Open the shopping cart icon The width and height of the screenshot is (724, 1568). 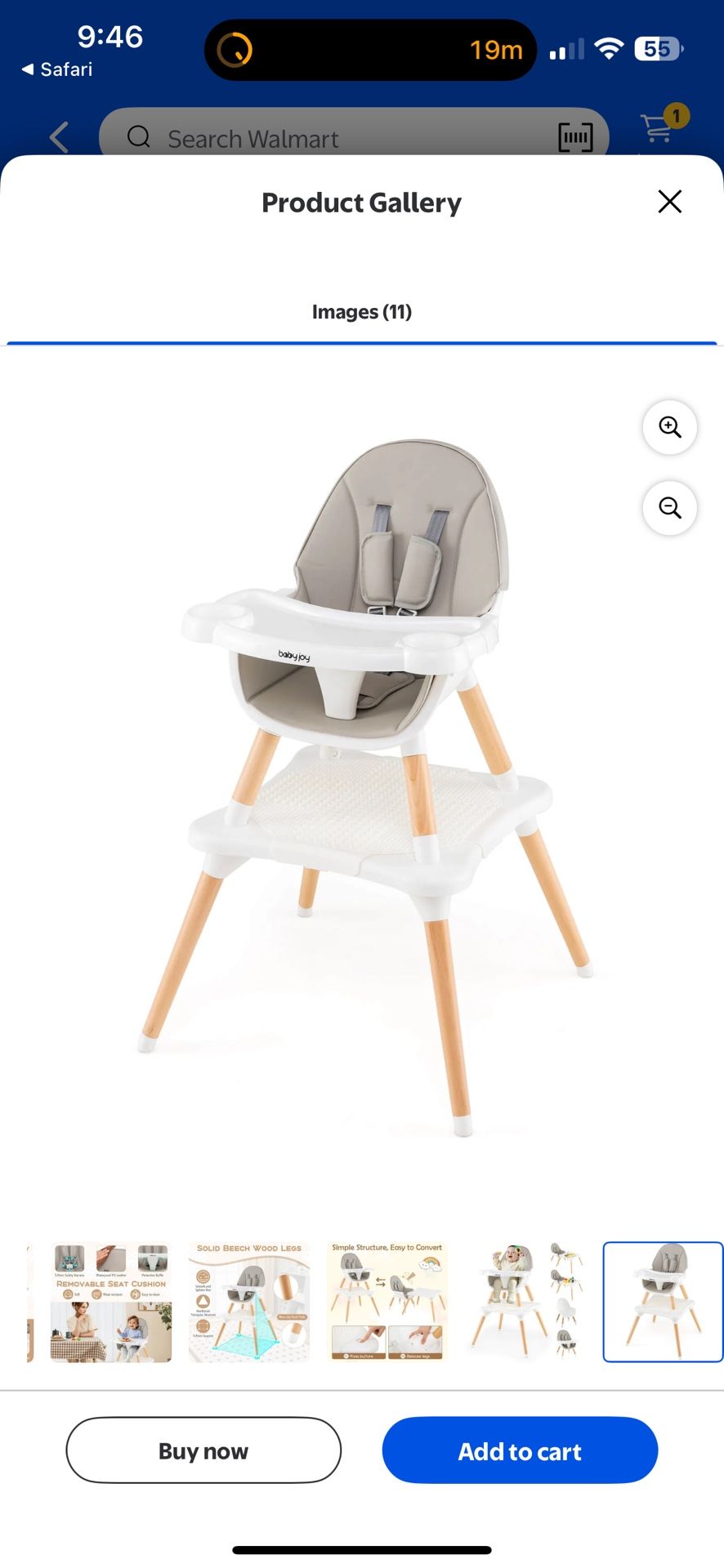pyautogui.click(x=659, y=129)
